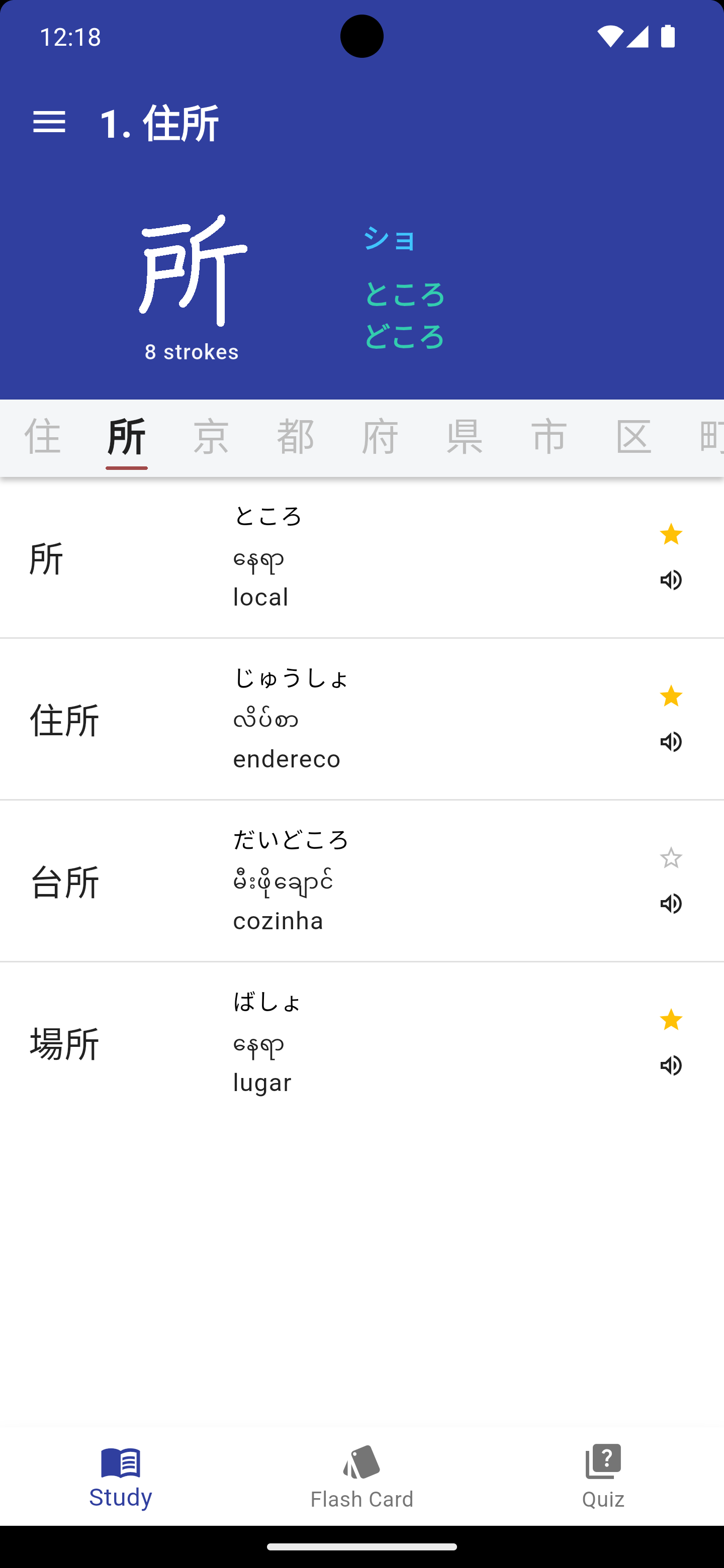The height and width of the screenshot is (1568, 724).
Task: Switch to the 京 kanji tab
Action: click(210, 437)
